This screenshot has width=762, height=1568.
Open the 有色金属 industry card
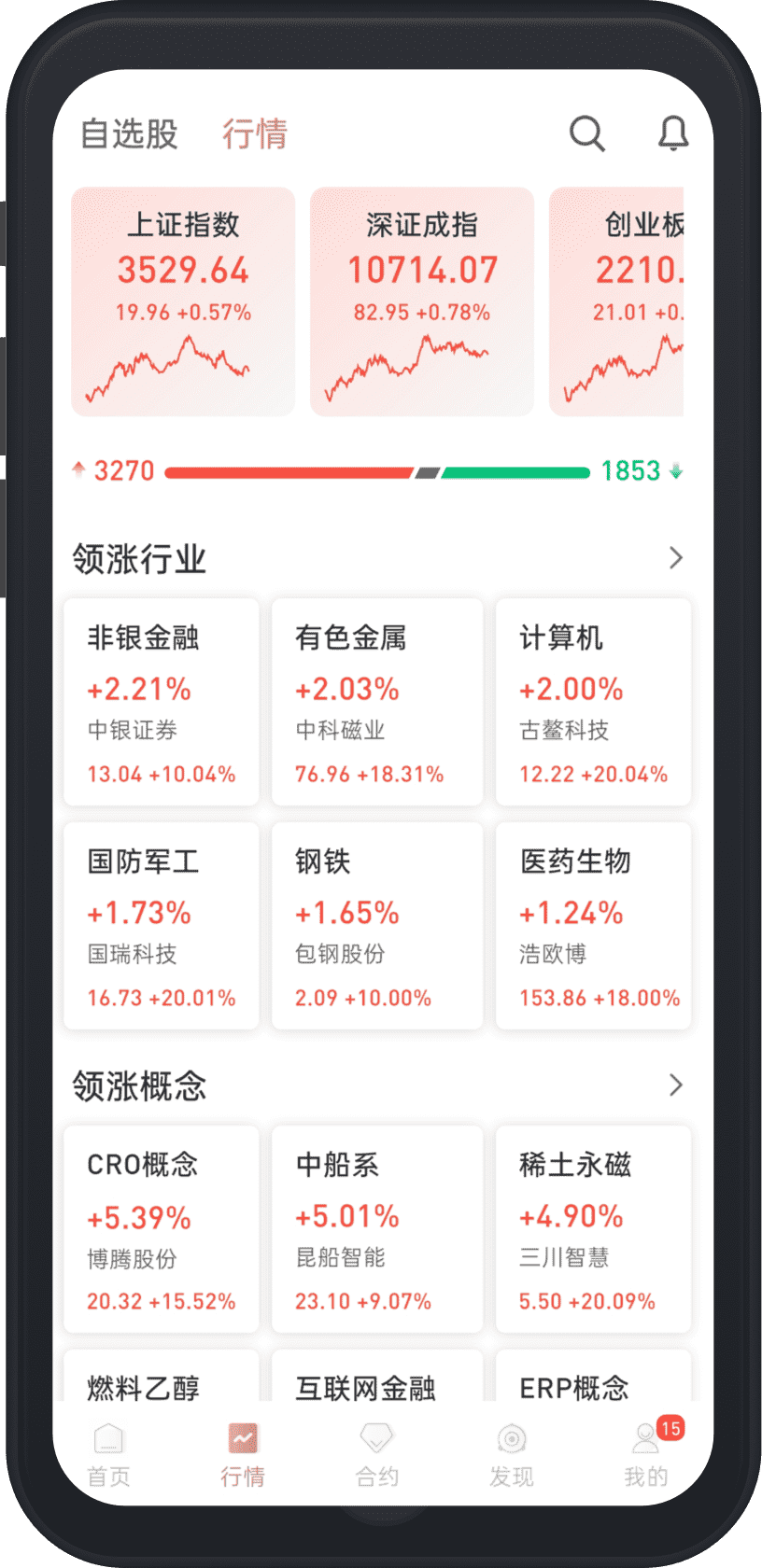click(x=377, y=702)
